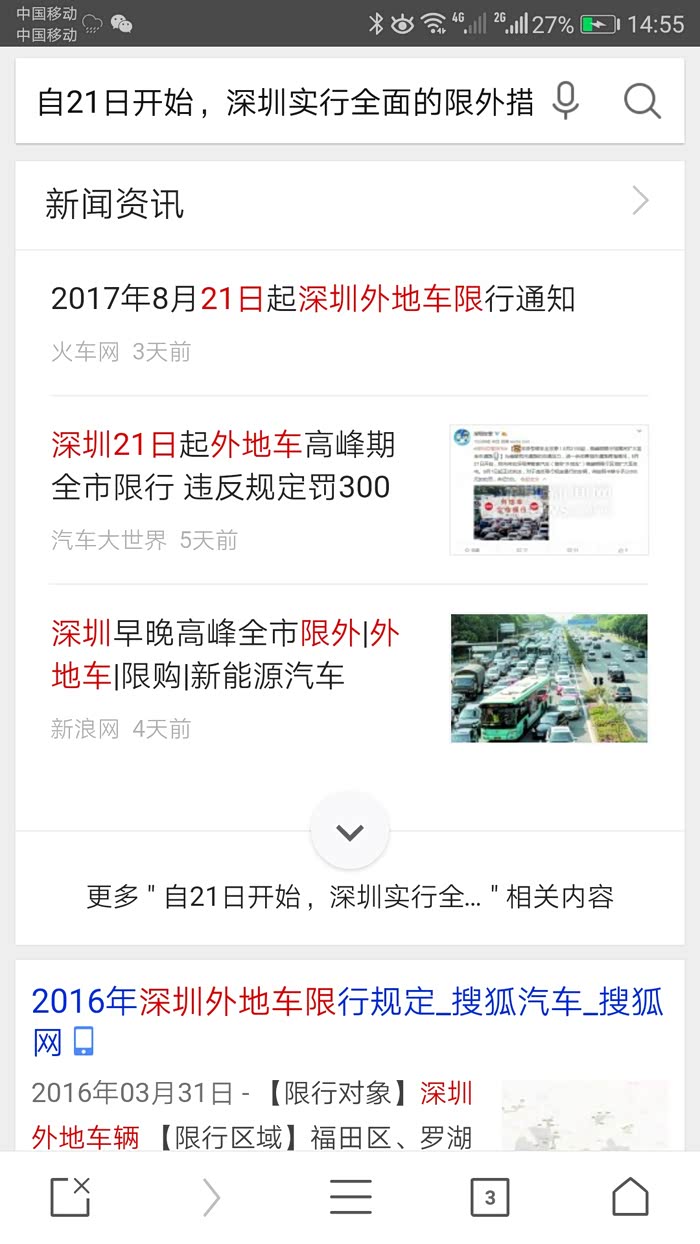Start voice search with the microphone icon
The height and width of the screenshot is (1244, 700).
pyautogui.click(x=566, y=101)
